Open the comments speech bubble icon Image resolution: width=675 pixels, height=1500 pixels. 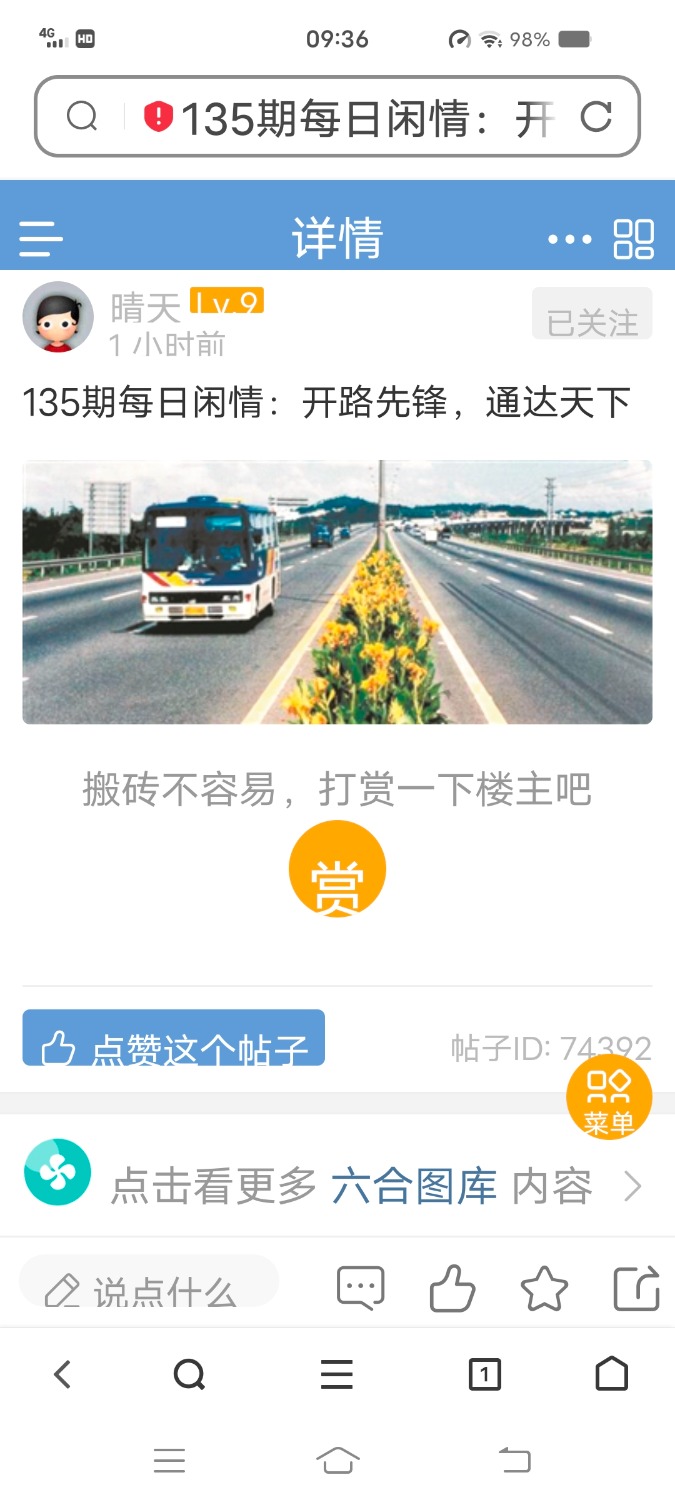click(x=361, y=1288)
